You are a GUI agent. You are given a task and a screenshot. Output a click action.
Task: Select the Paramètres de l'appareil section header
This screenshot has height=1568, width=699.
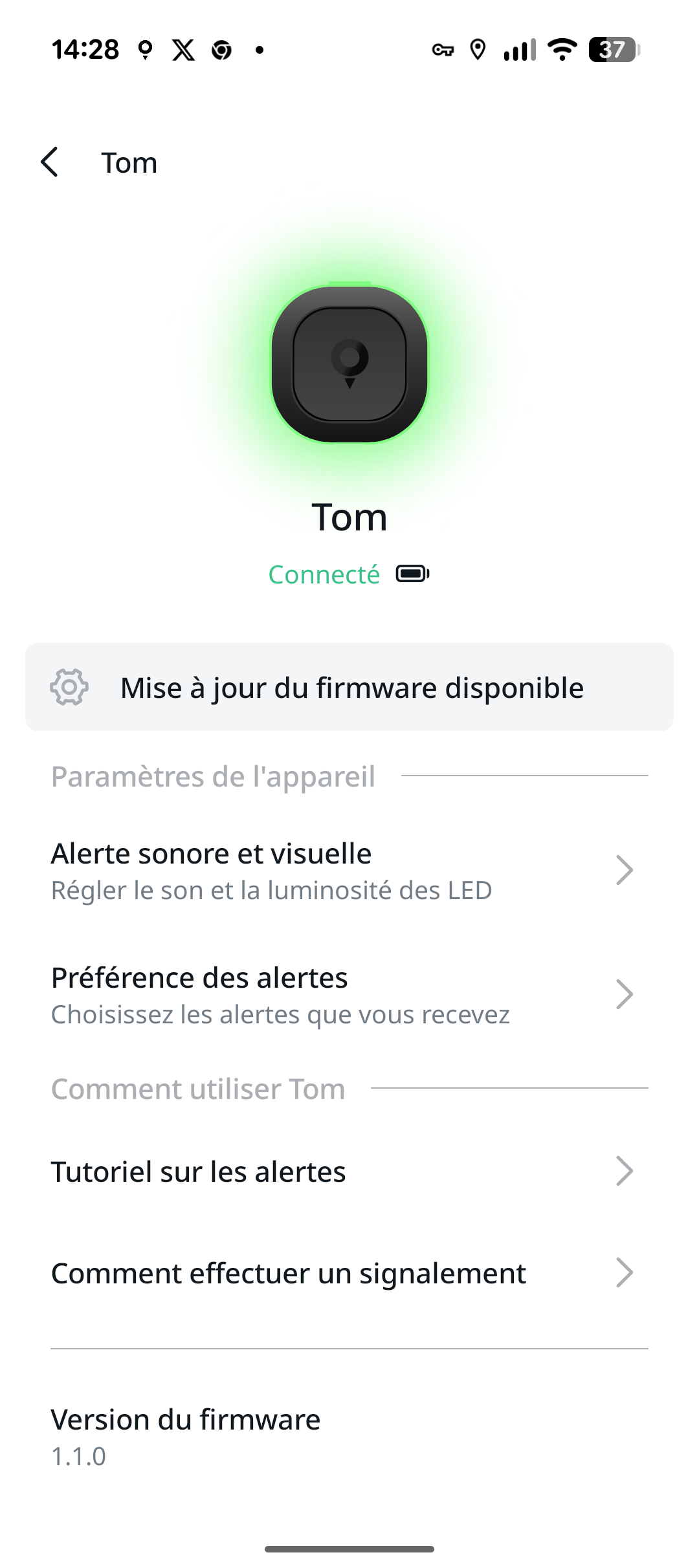tap(214, 776)
